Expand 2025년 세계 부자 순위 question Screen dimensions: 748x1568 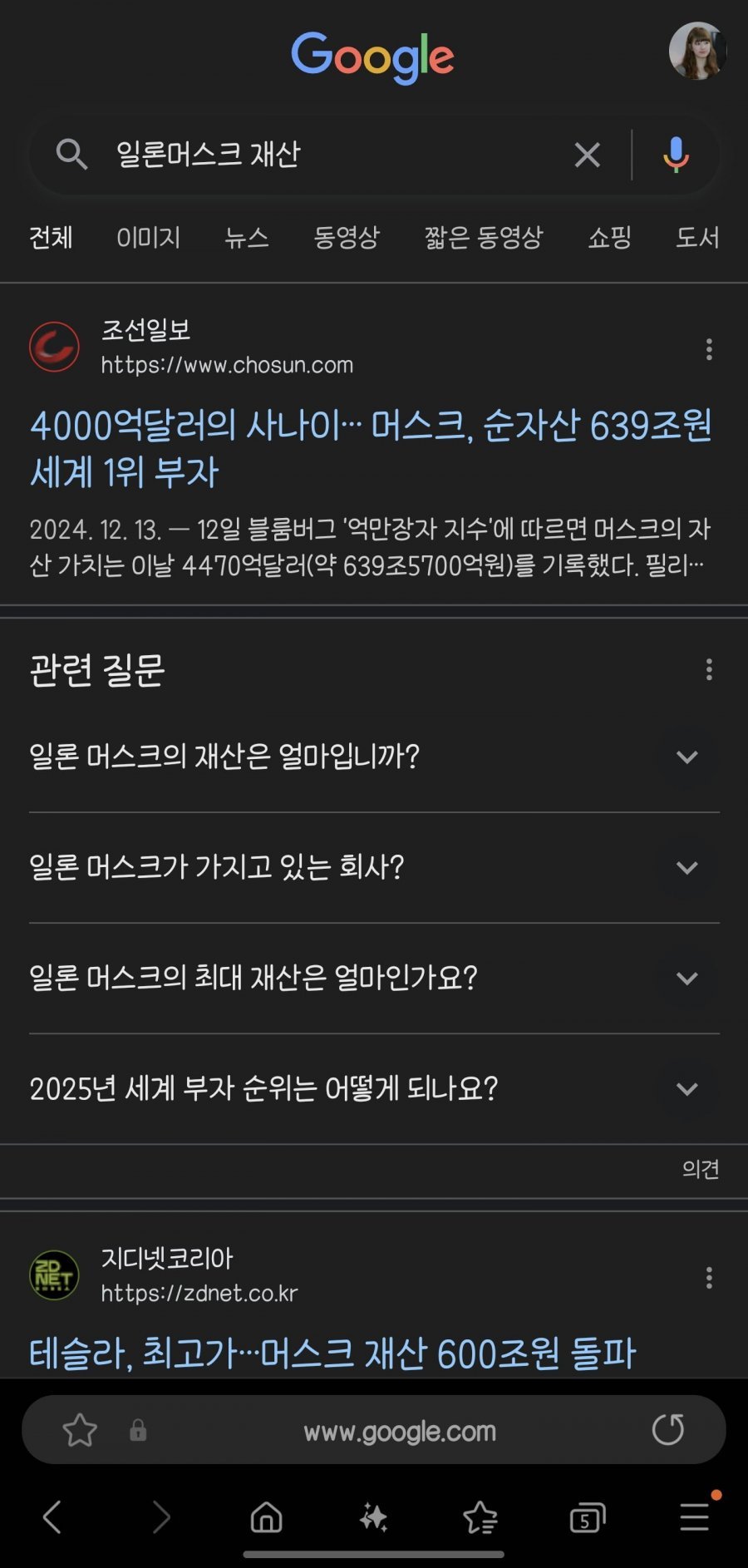coord(374,1089)
